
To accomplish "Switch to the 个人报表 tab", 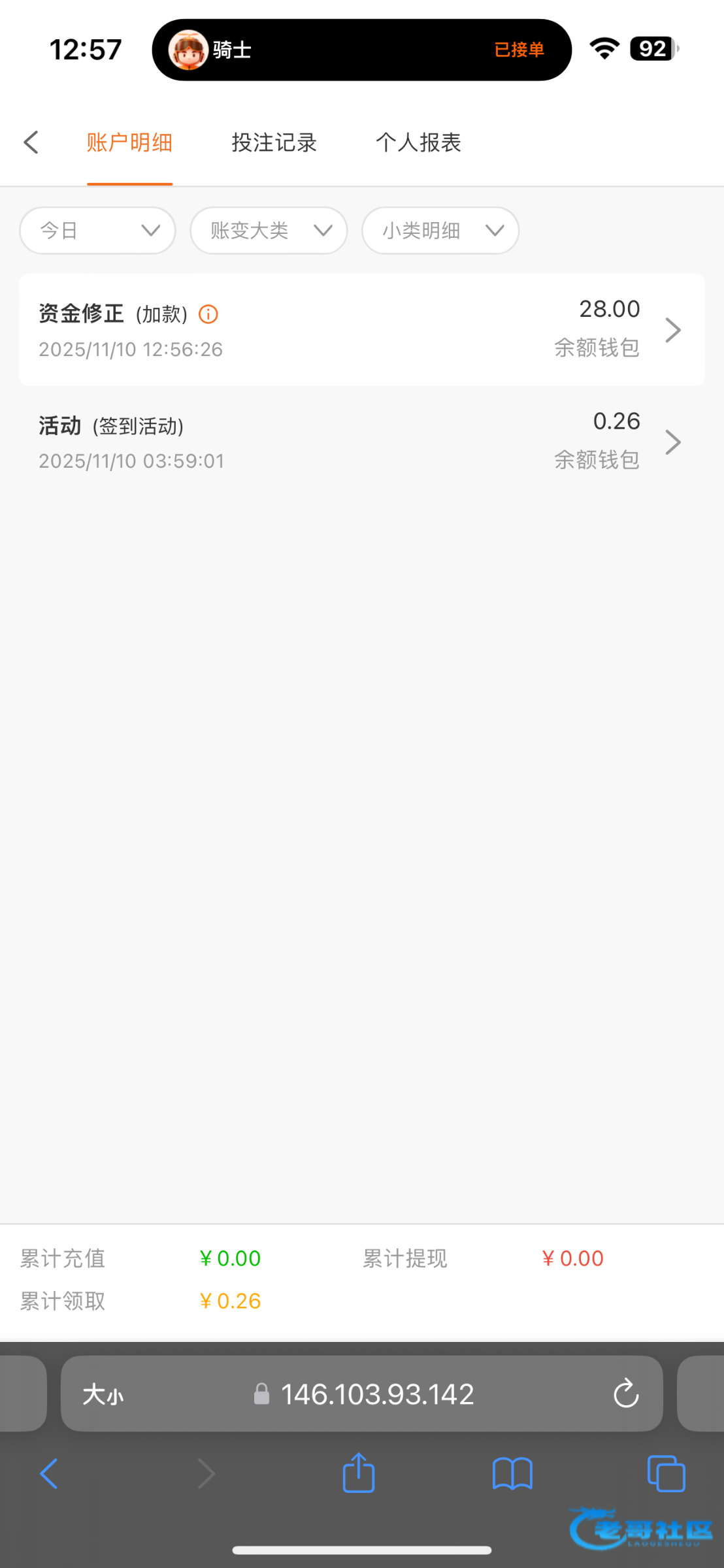I will [418, 142].
